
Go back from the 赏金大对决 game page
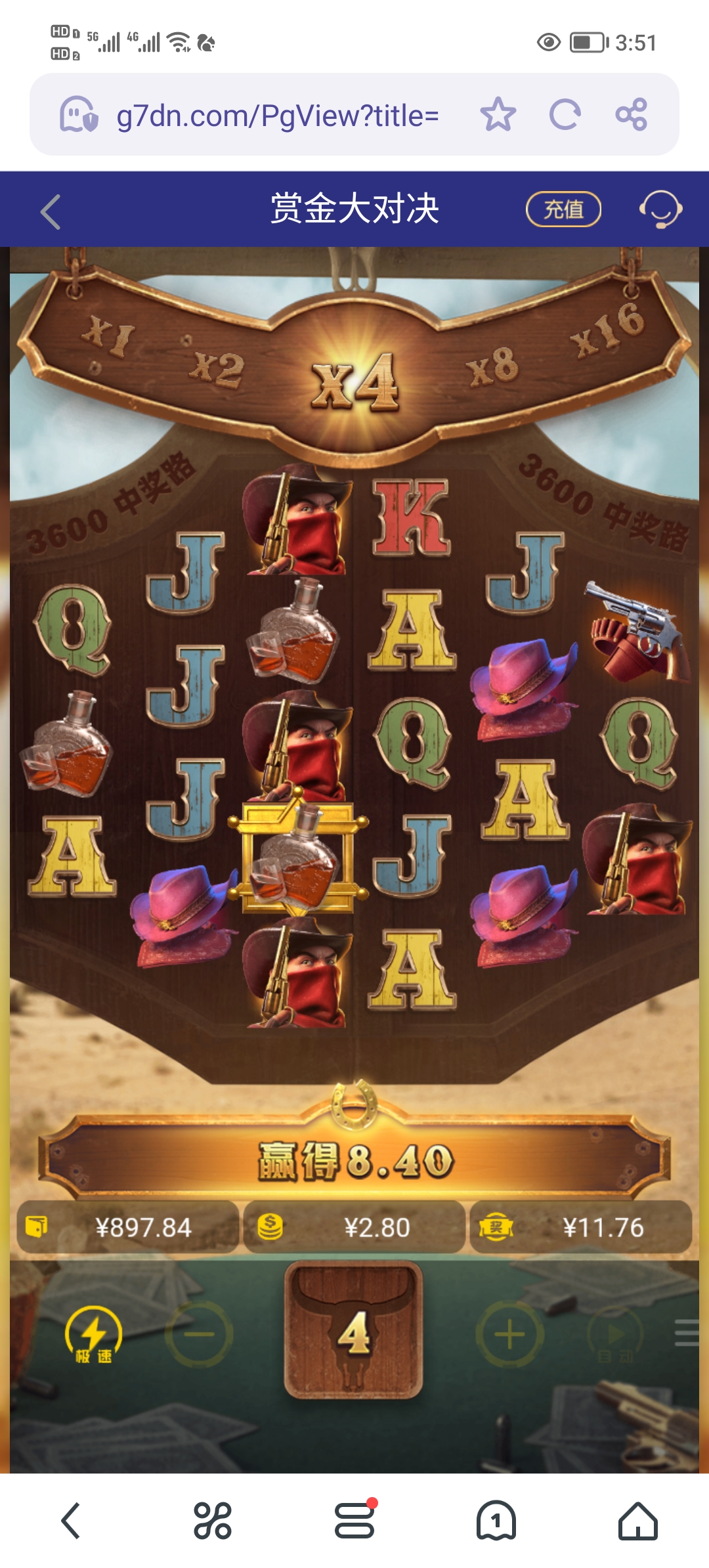[51, 211]
